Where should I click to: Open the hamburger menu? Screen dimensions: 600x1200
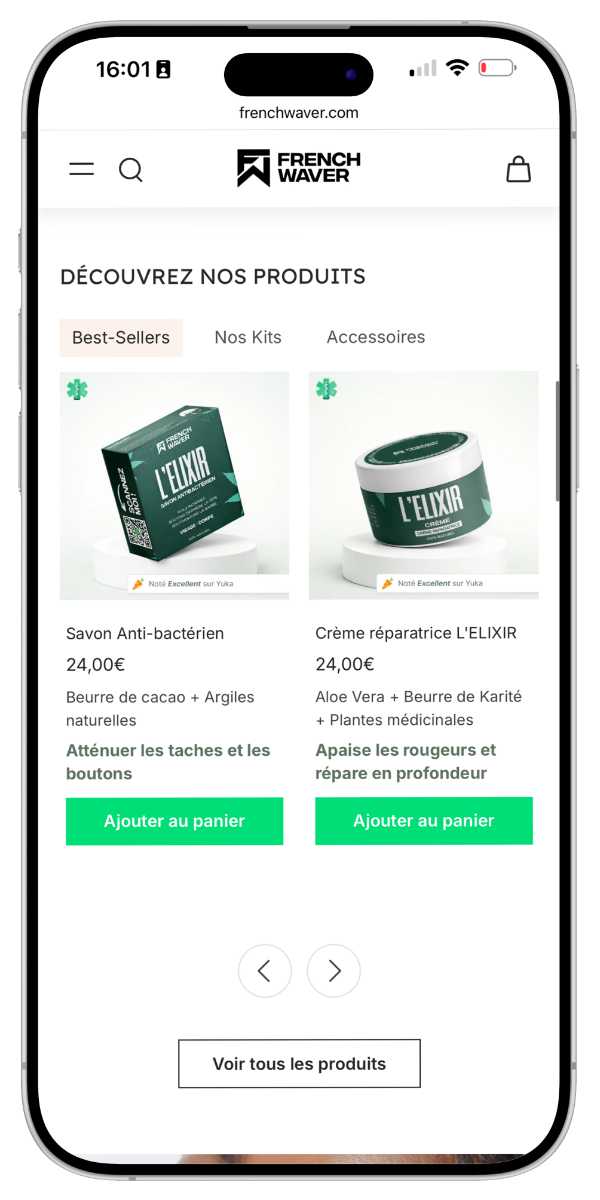pyautogui.click(x=82, y=169)
